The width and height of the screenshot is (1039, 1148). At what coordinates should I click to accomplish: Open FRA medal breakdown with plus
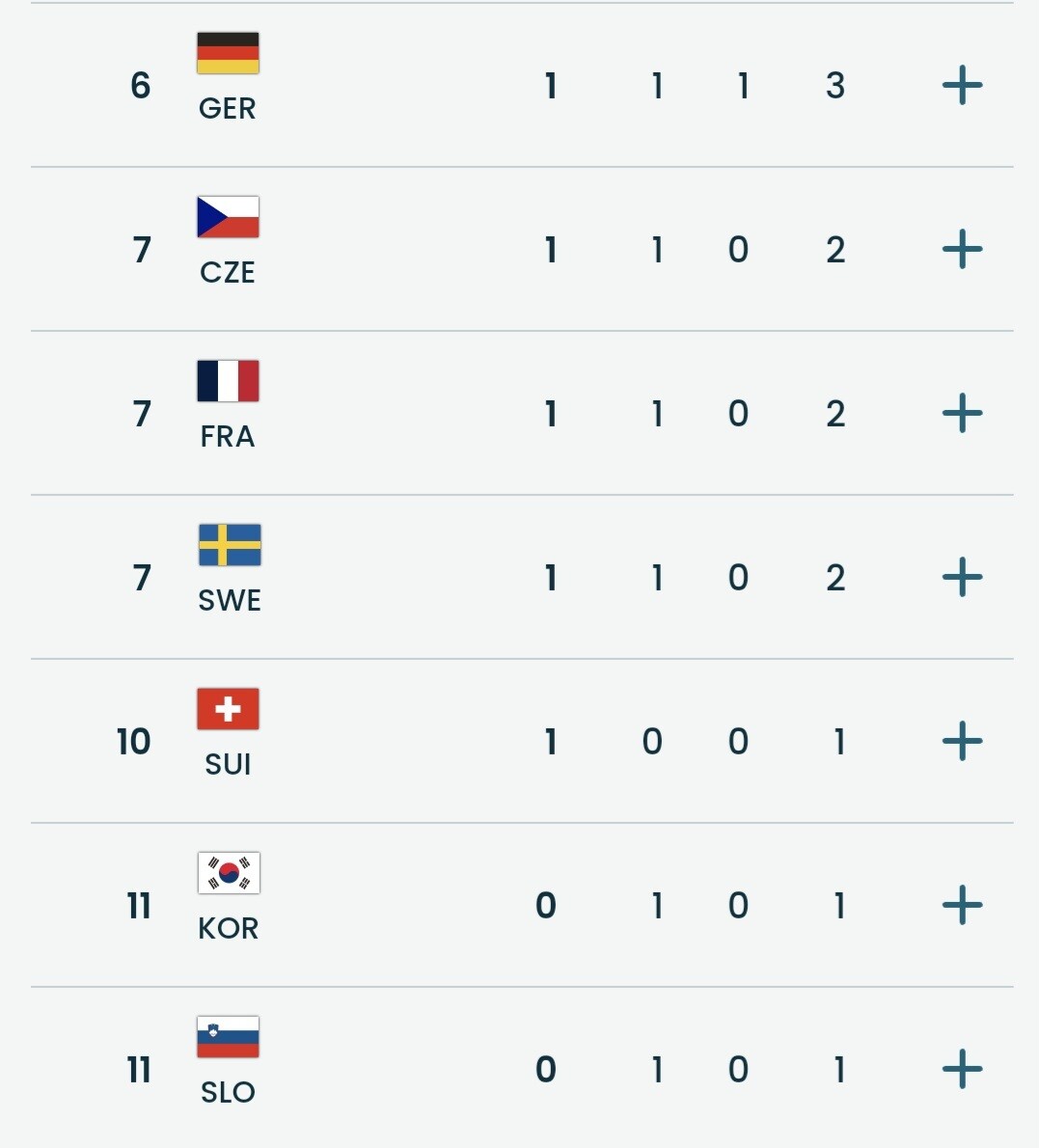click(962, 414)
